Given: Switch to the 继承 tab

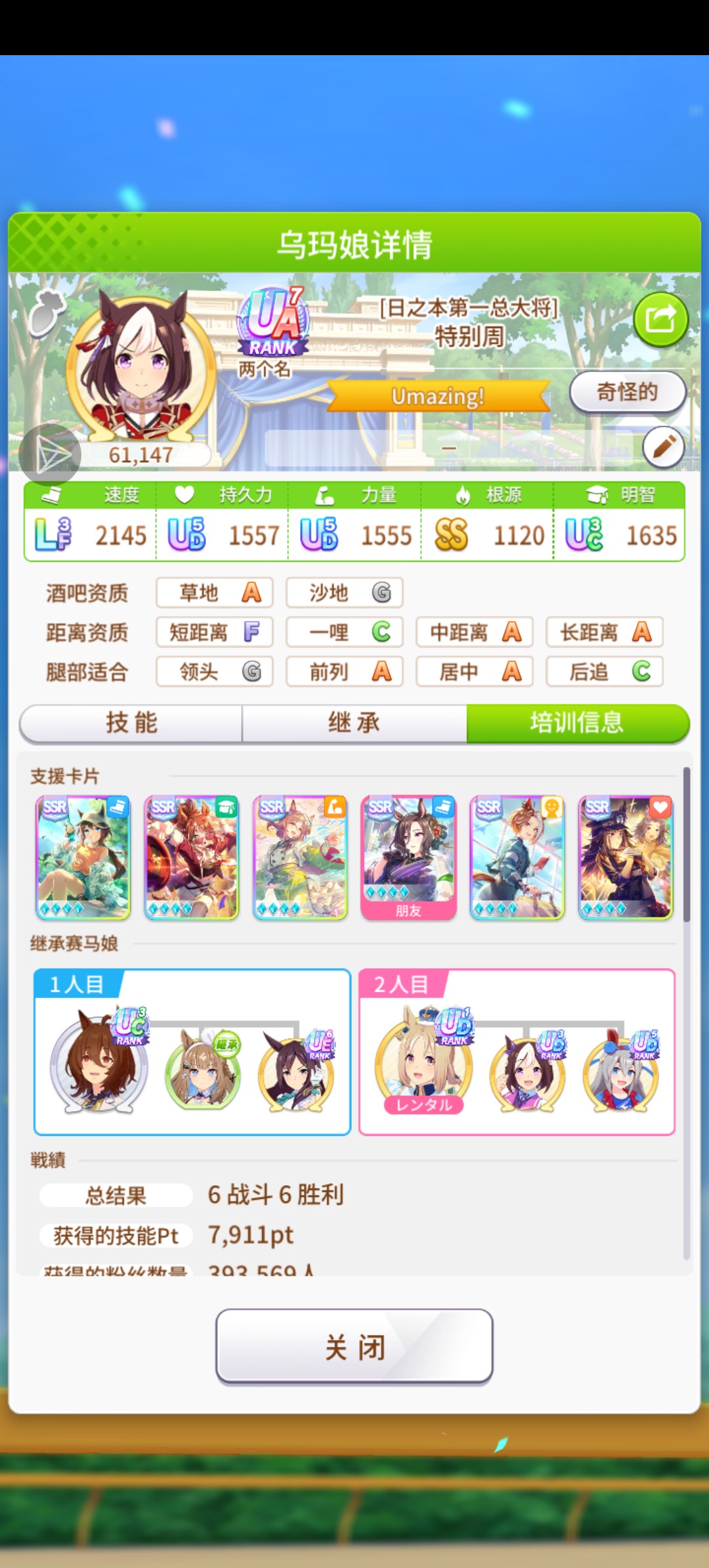Looking at the screenshot, I should tap(354, 723).
